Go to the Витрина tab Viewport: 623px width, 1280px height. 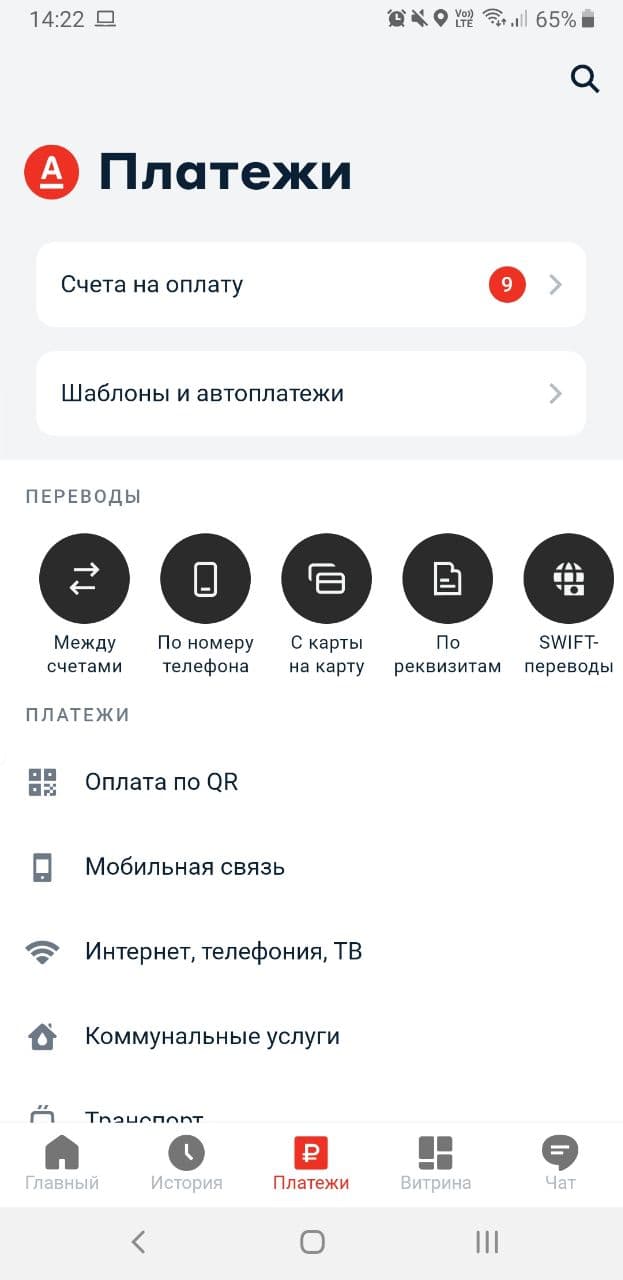435,1164
